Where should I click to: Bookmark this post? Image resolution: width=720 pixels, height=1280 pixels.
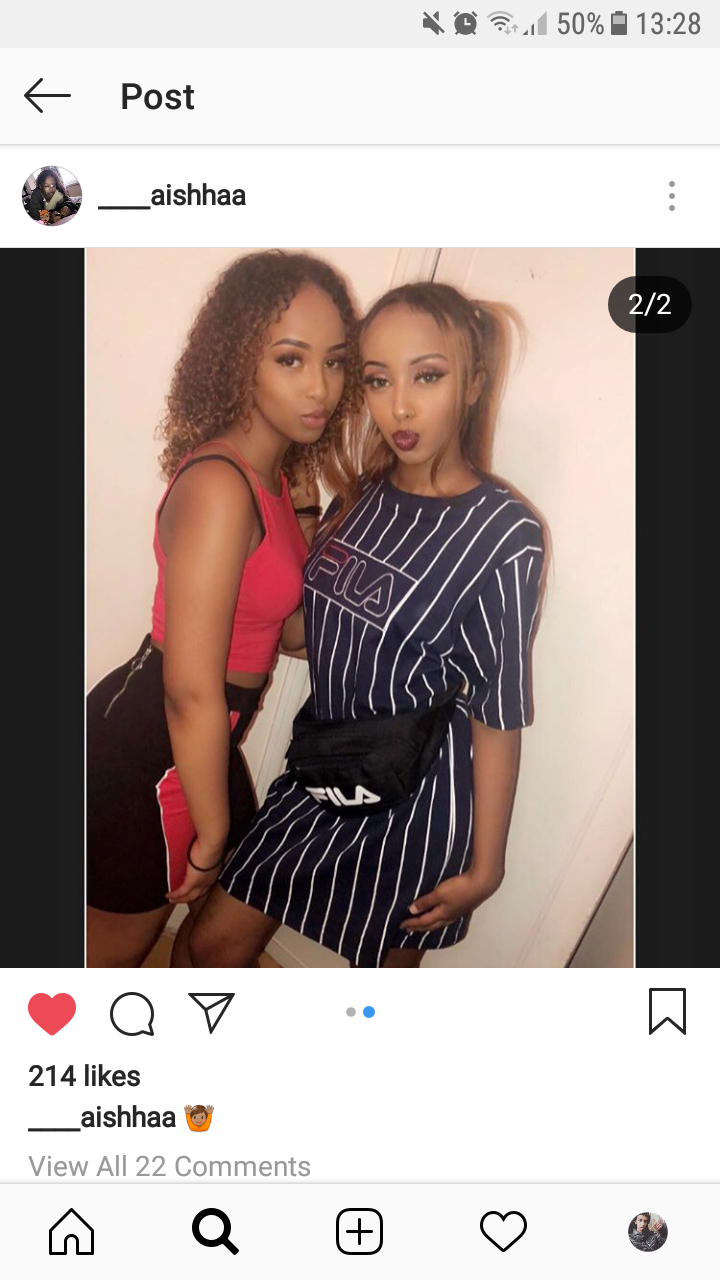point(667,1011)
